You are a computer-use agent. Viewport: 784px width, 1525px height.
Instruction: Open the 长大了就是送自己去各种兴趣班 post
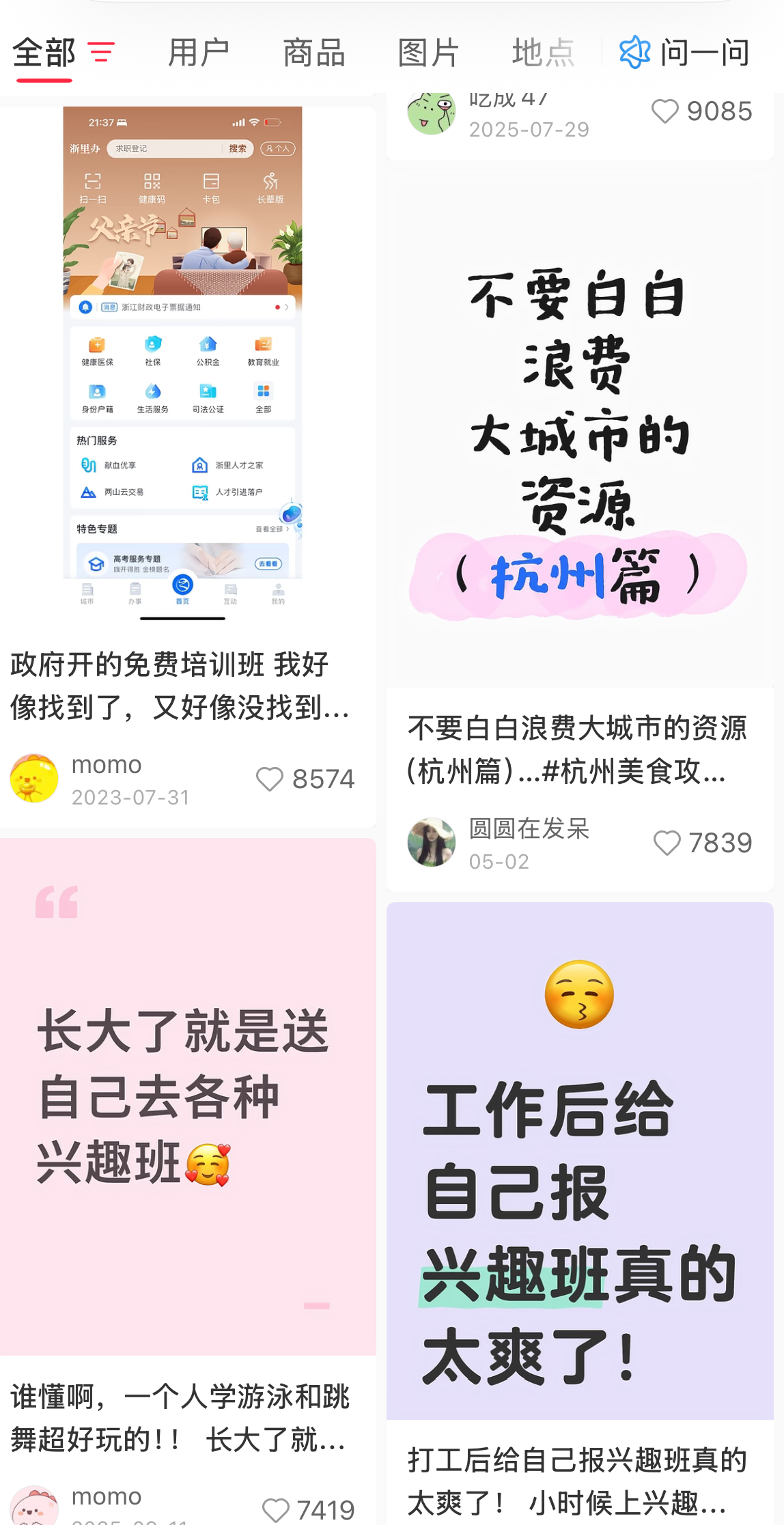188,1097
